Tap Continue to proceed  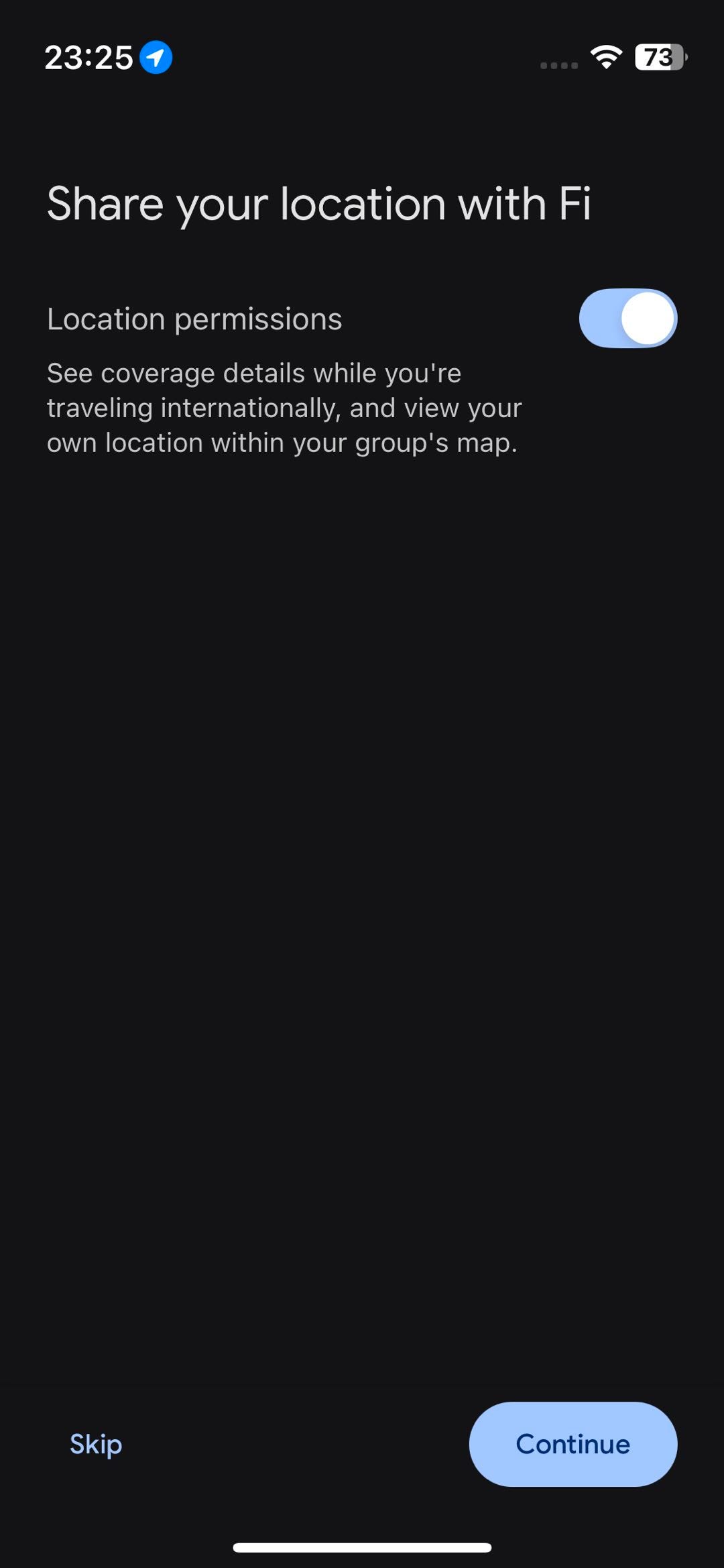pos(572,1444)
